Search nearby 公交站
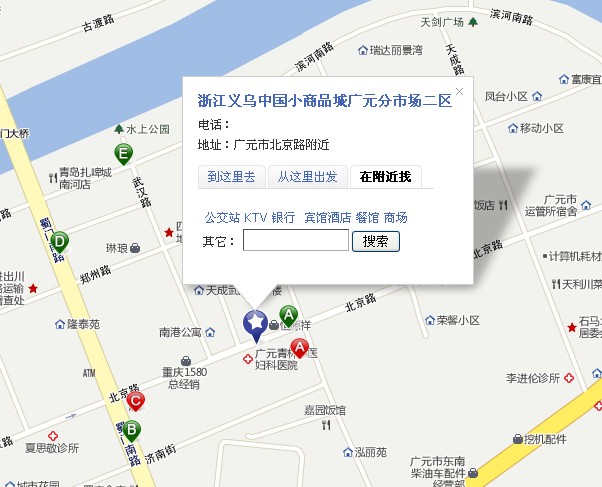Screen dimensions: 602x487 pyautogui.click(x=222, y=217)
